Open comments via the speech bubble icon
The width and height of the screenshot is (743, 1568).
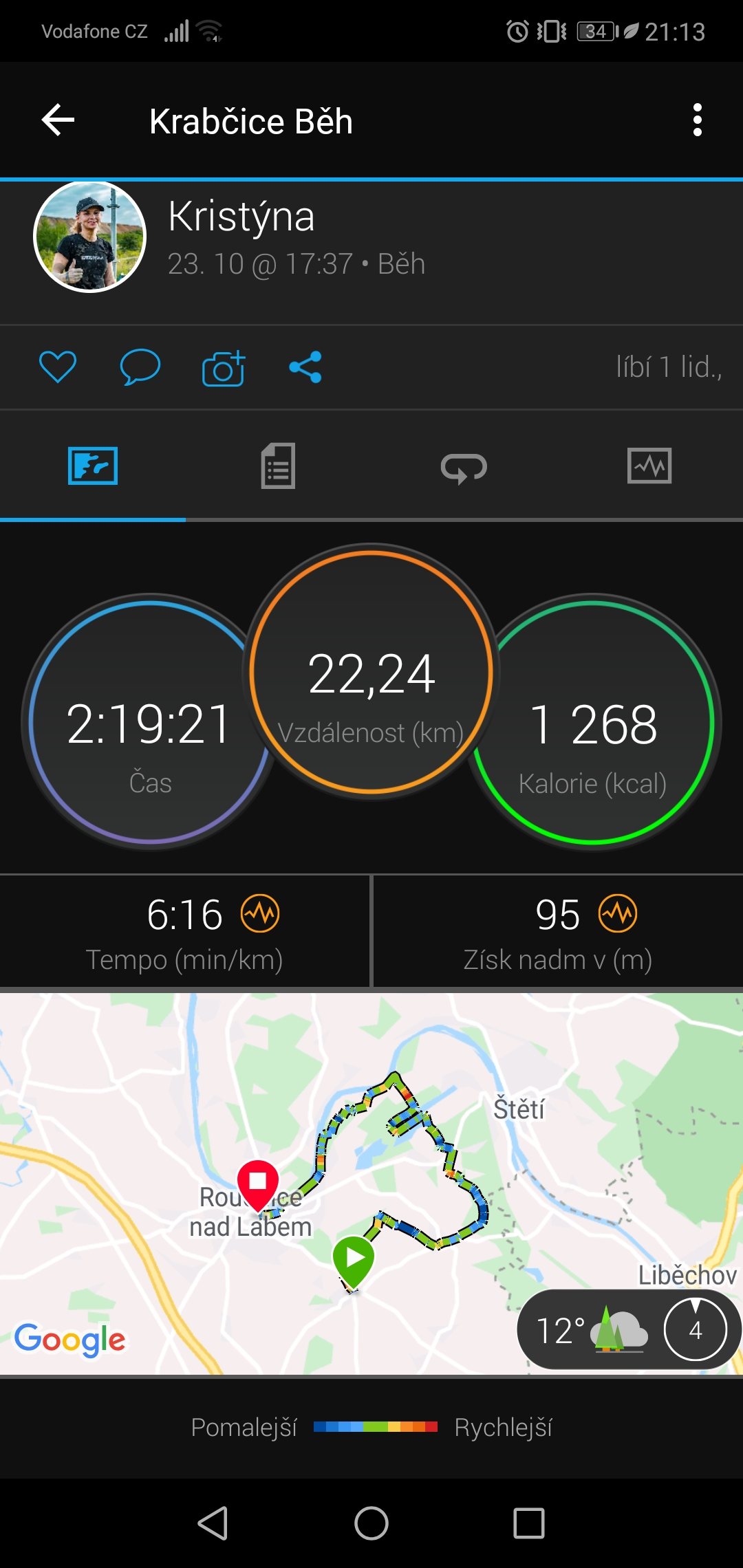pyautogui.click(x=140, y=367)
